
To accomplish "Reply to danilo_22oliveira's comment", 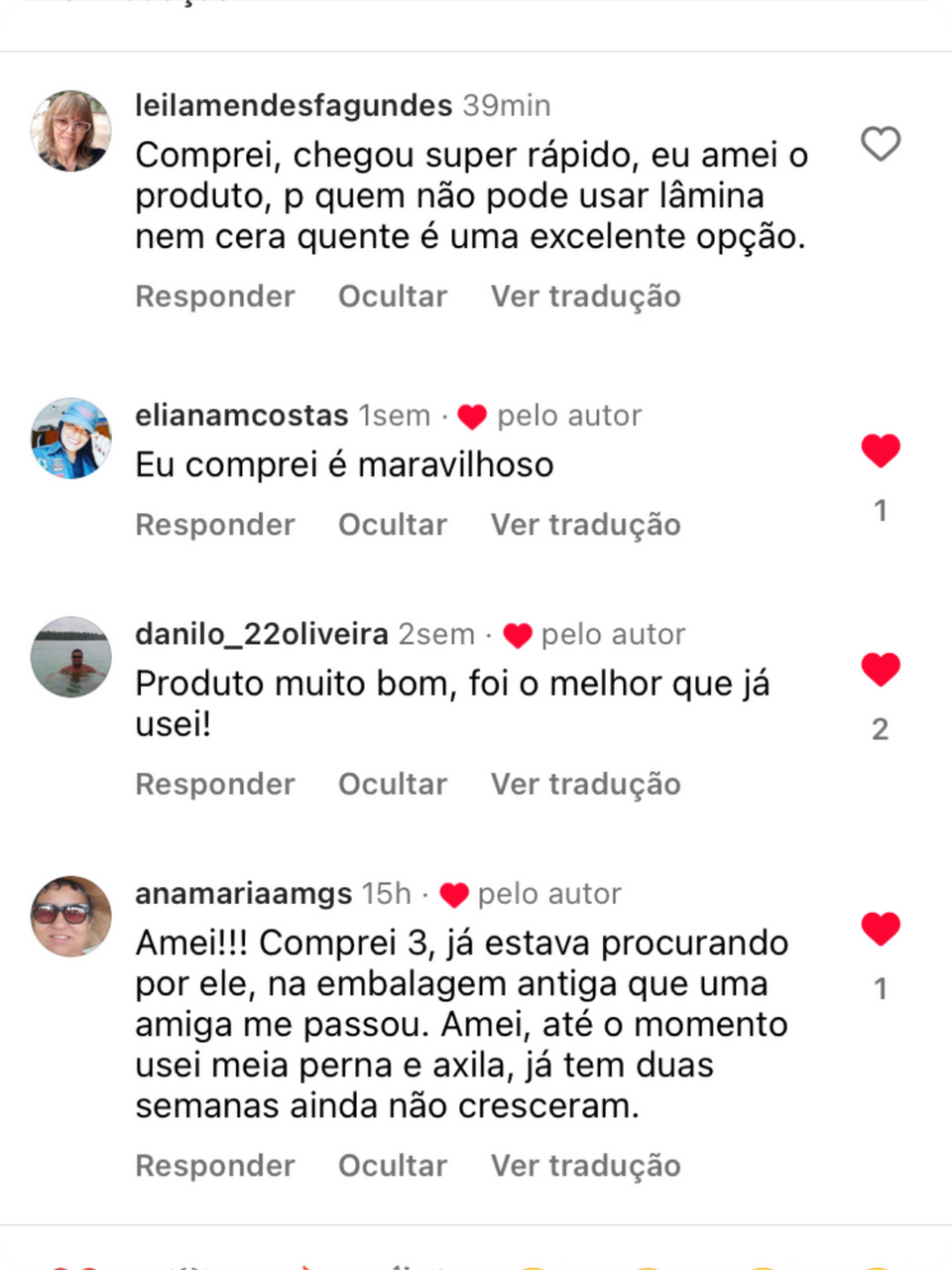I will [215, 785].
